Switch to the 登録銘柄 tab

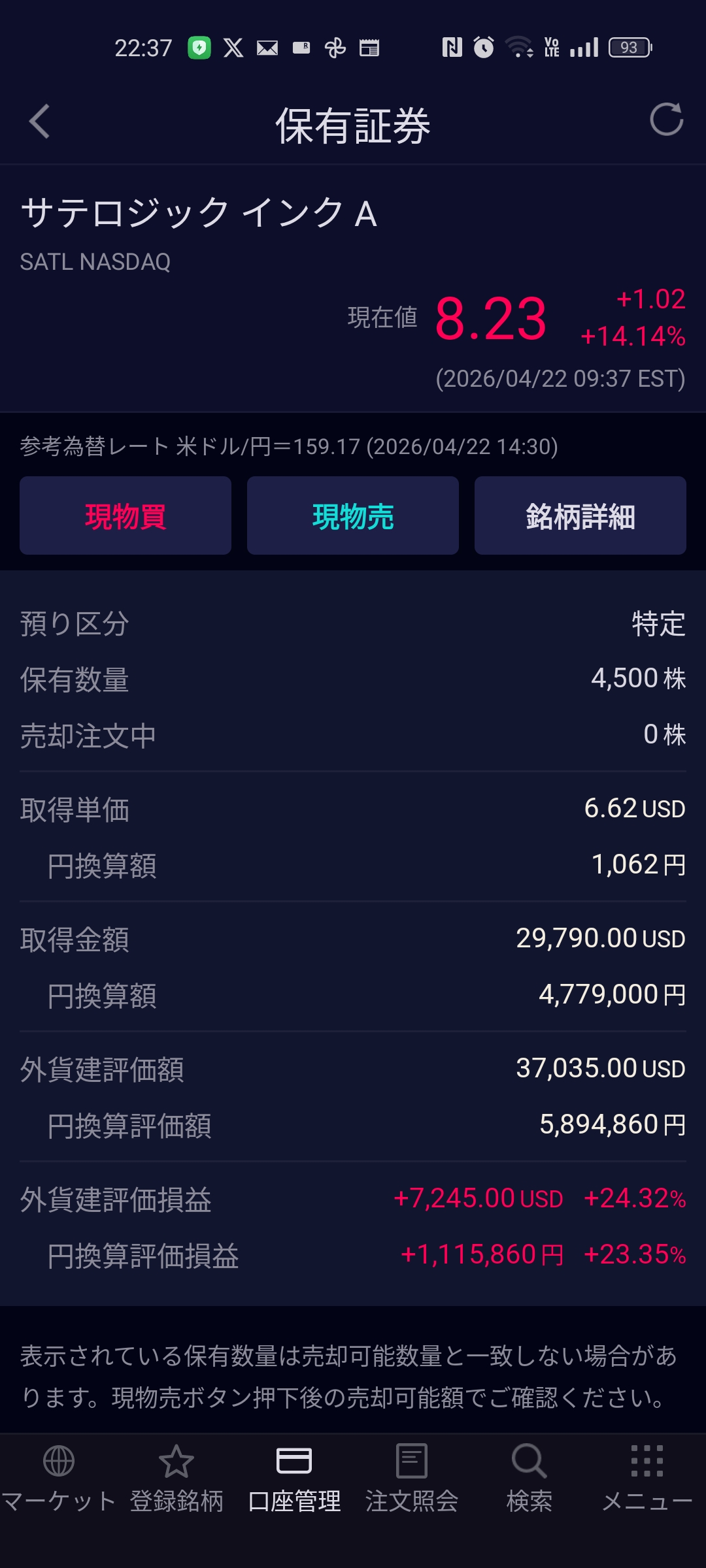tap(176, 1479)
